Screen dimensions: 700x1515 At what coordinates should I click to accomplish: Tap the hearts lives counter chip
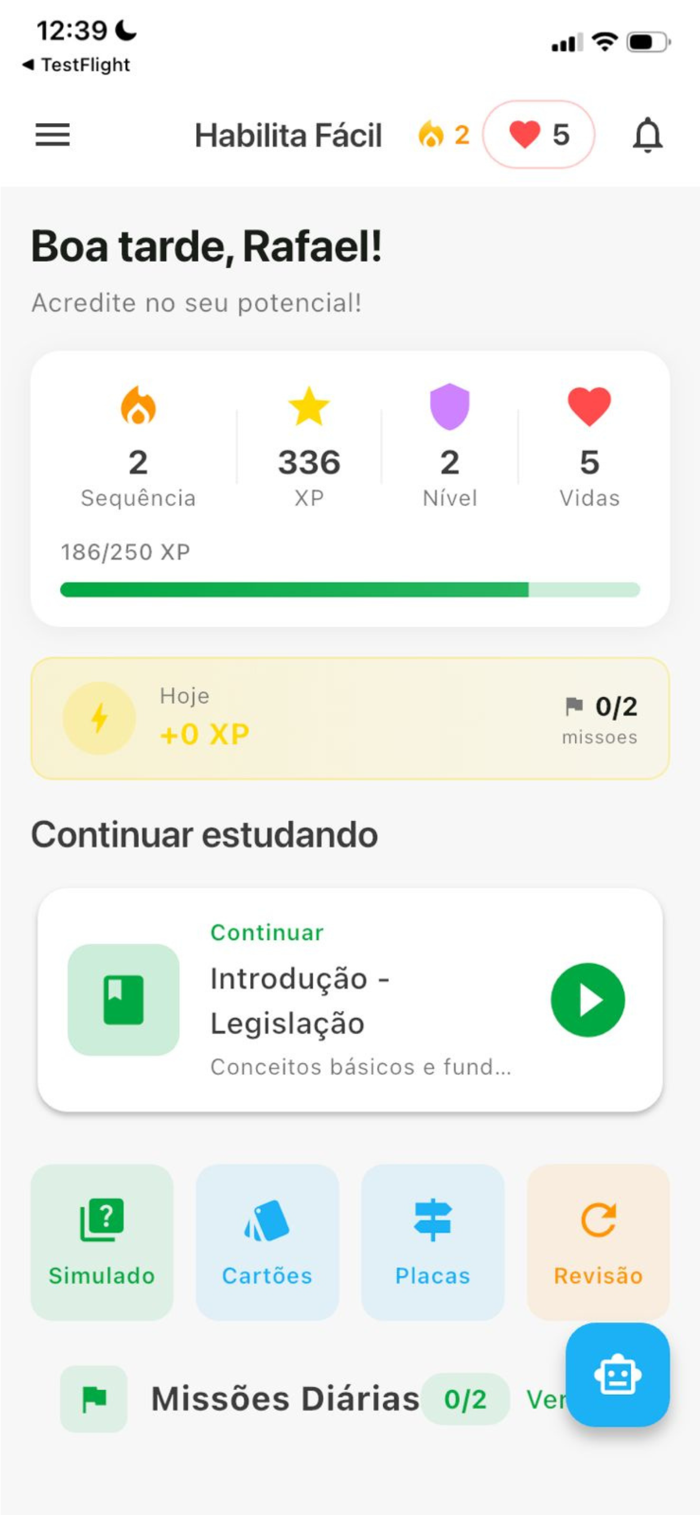[x=539, y=135]
